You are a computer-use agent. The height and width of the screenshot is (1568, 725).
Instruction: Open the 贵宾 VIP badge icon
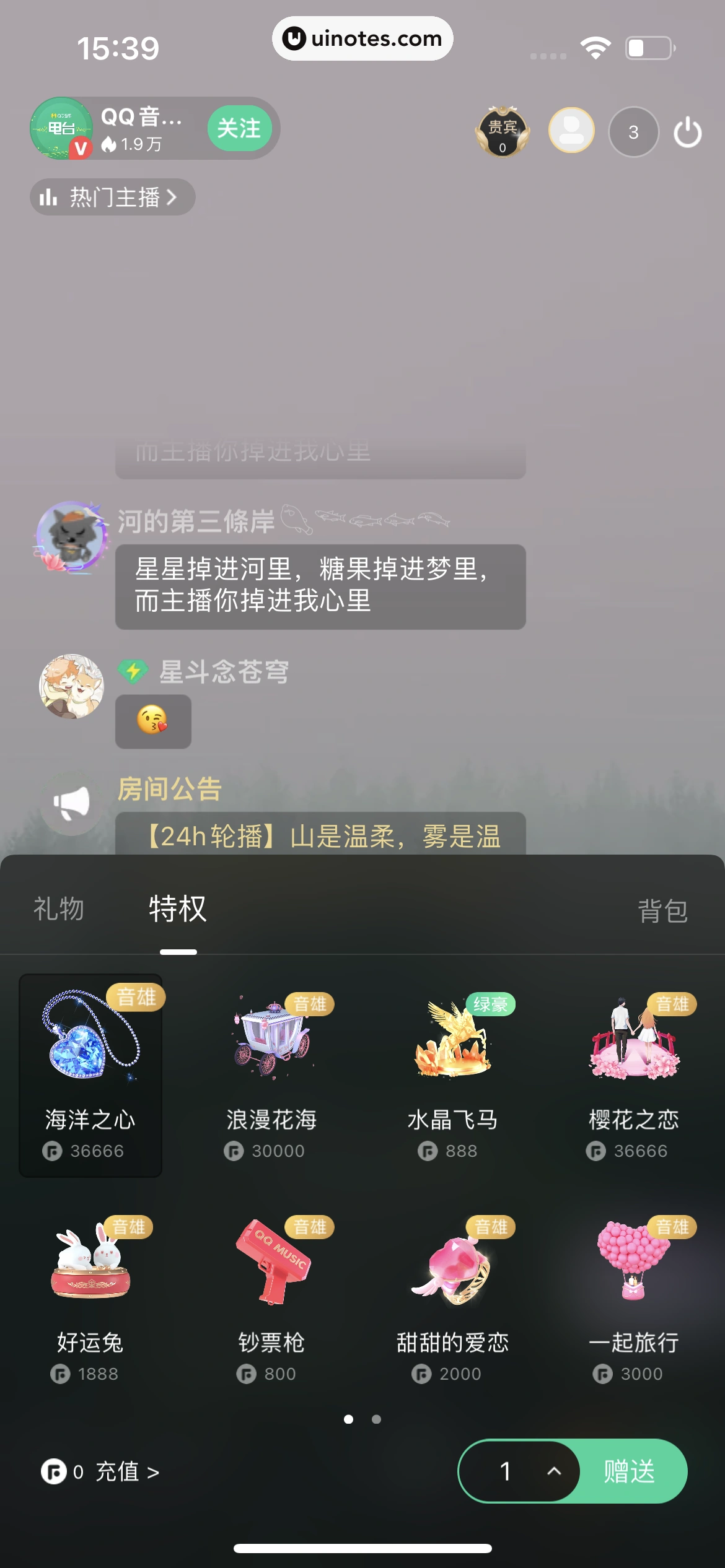(x=501, y=130)
